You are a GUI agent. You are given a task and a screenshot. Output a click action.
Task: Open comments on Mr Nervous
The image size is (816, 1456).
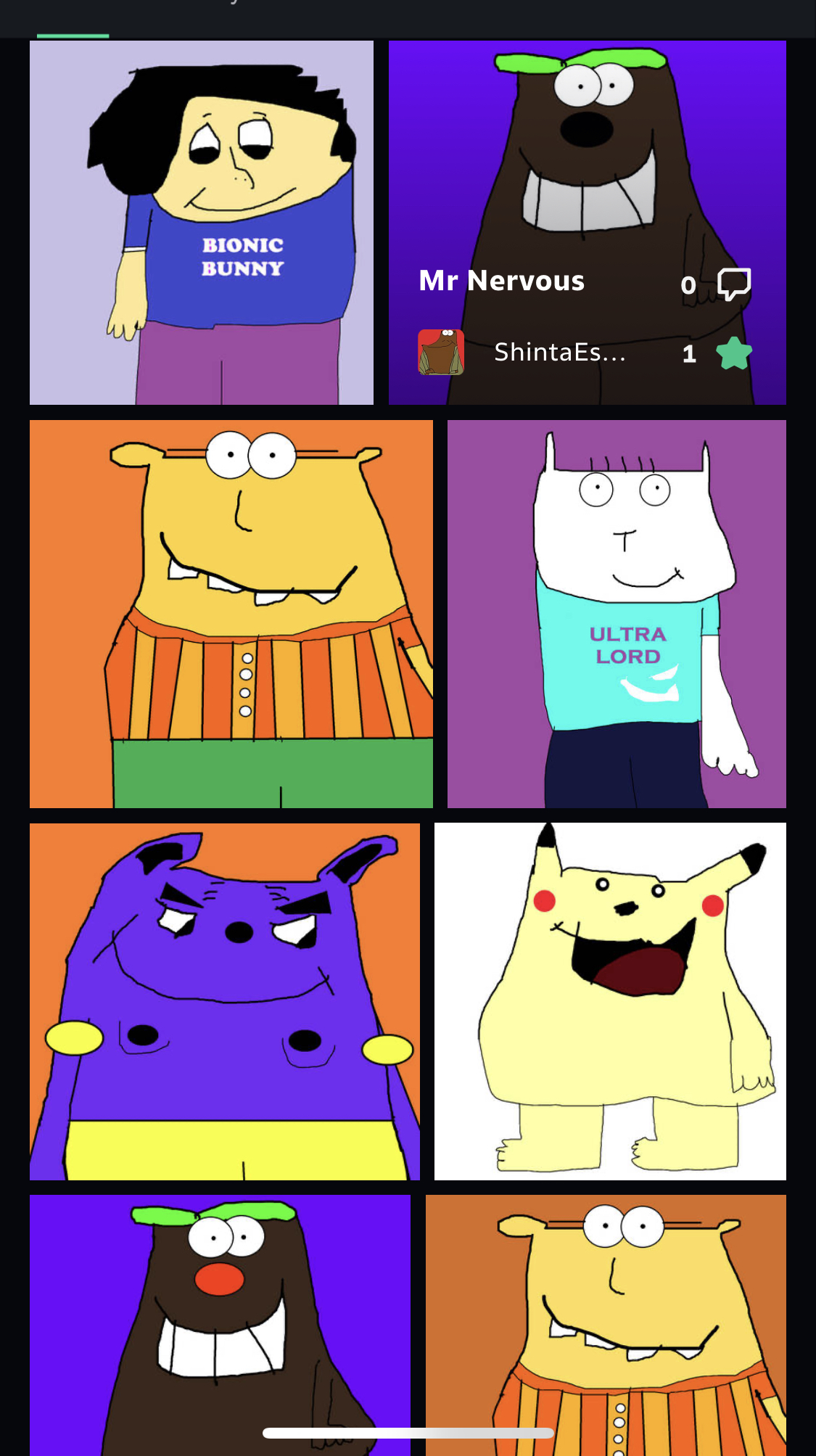click(x=734, y=284)
